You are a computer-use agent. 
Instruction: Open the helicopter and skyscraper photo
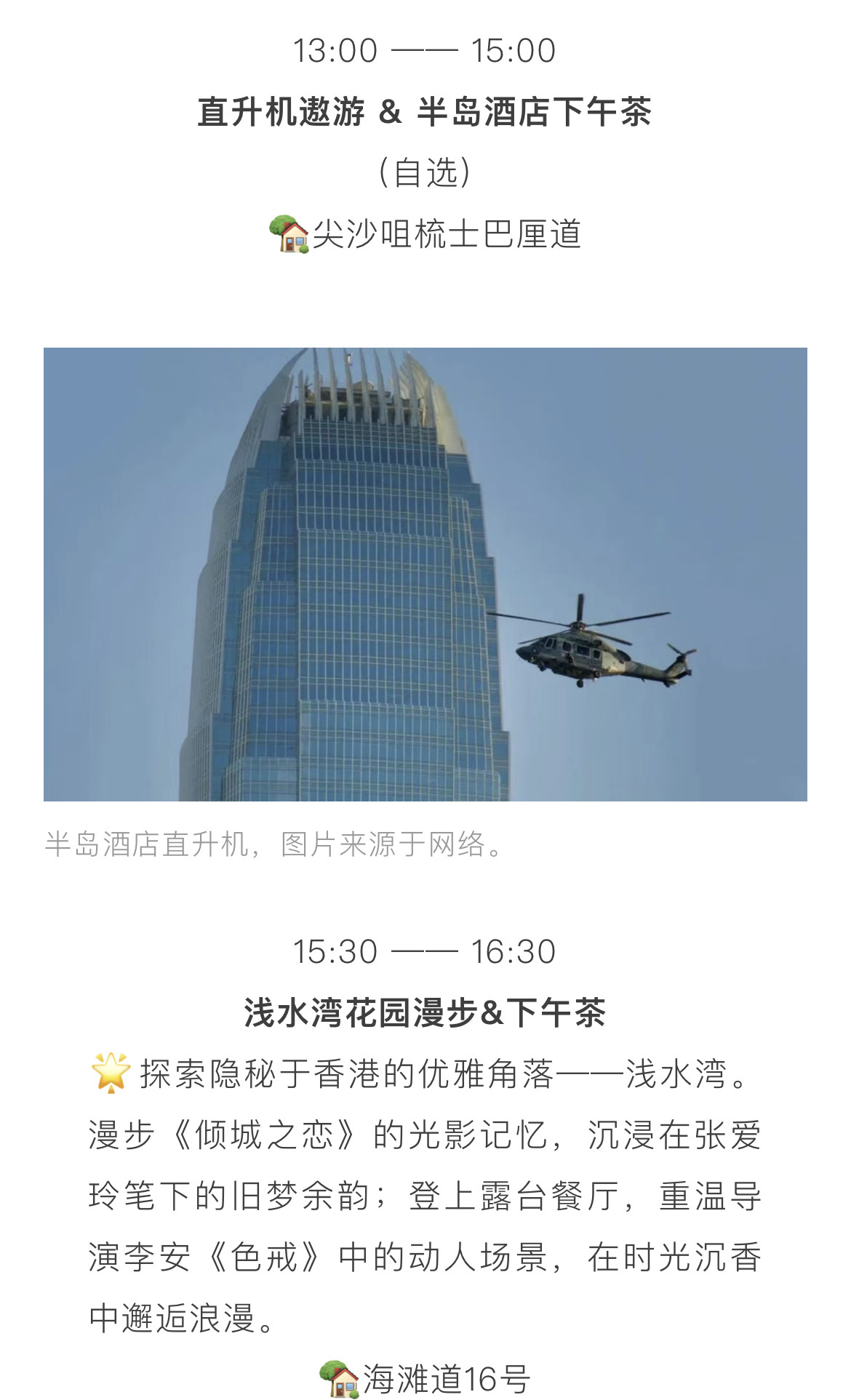pos(425,575)
